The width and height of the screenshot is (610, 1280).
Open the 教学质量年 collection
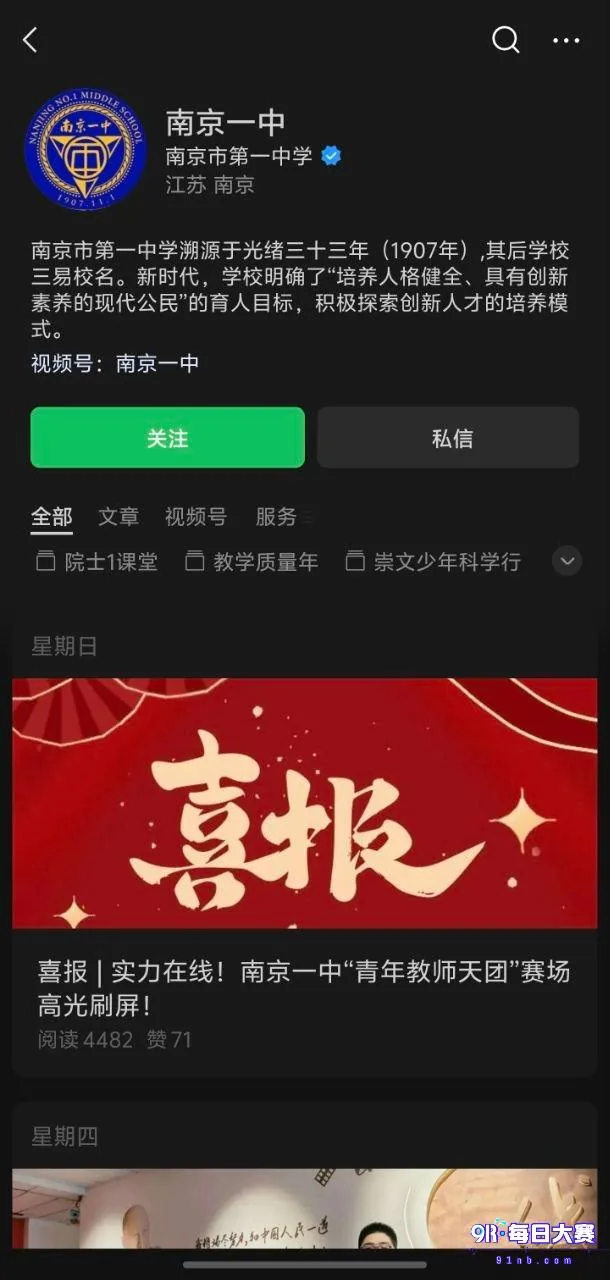[252, 562]
